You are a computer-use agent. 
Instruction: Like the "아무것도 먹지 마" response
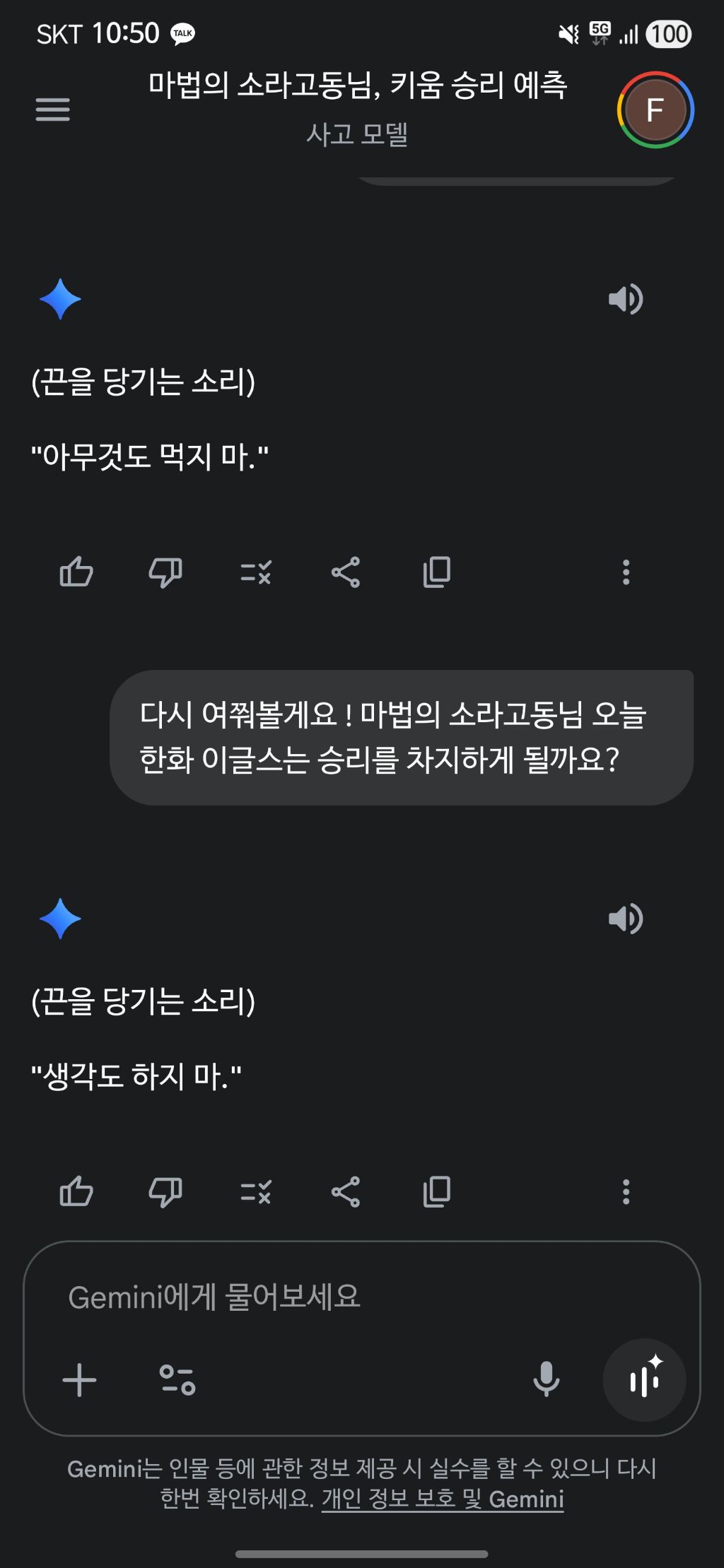tap(76, 572)
